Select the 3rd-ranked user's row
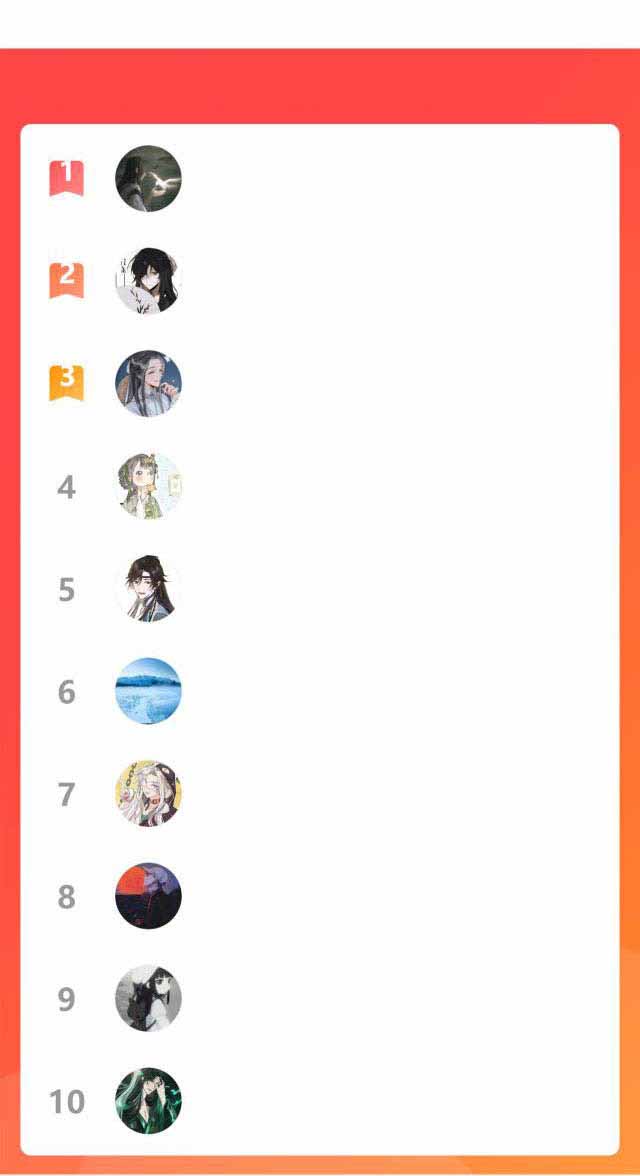640x1176 pixels. pos(148,384)
